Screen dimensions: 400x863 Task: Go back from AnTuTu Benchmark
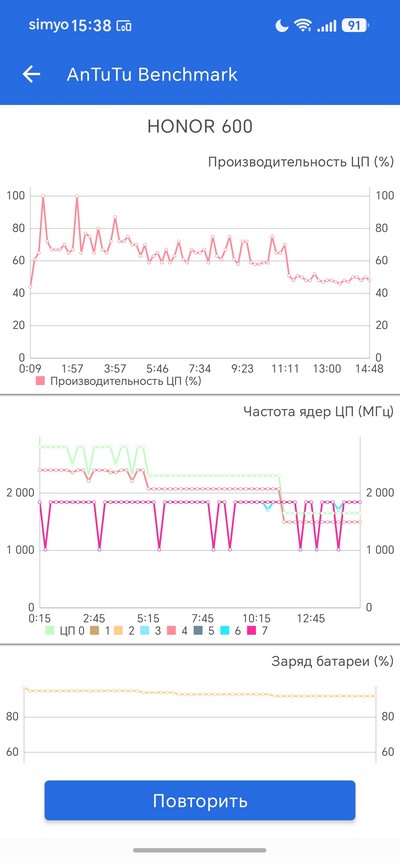pos(31,74)
